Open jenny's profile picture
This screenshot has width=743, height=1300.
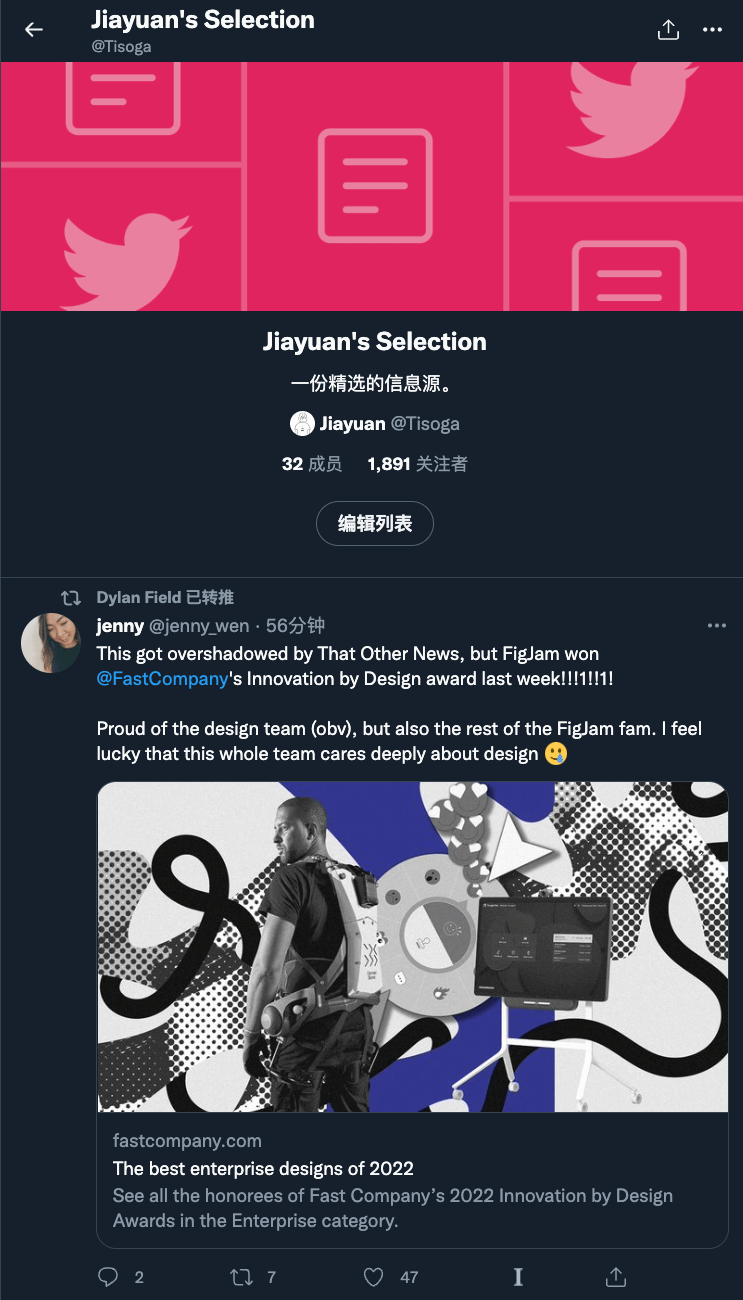point(50,643)
